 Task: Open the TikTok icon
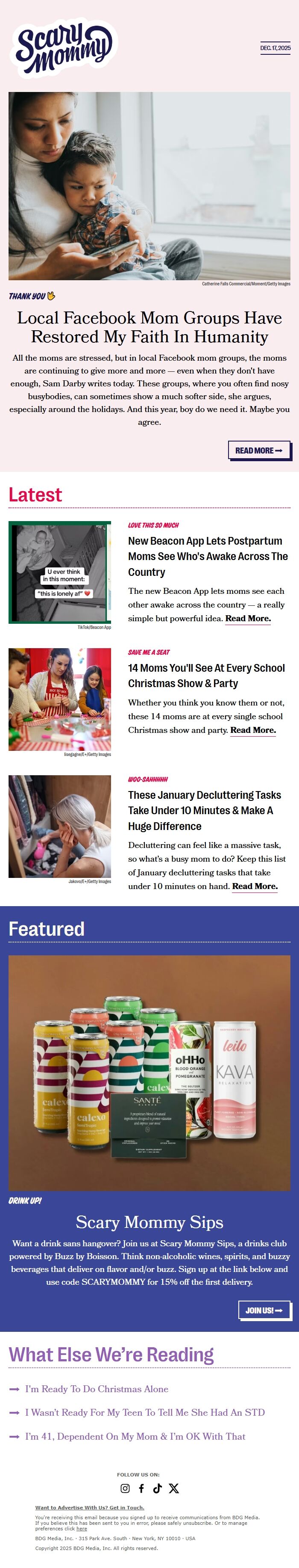tap(157, 1488)
